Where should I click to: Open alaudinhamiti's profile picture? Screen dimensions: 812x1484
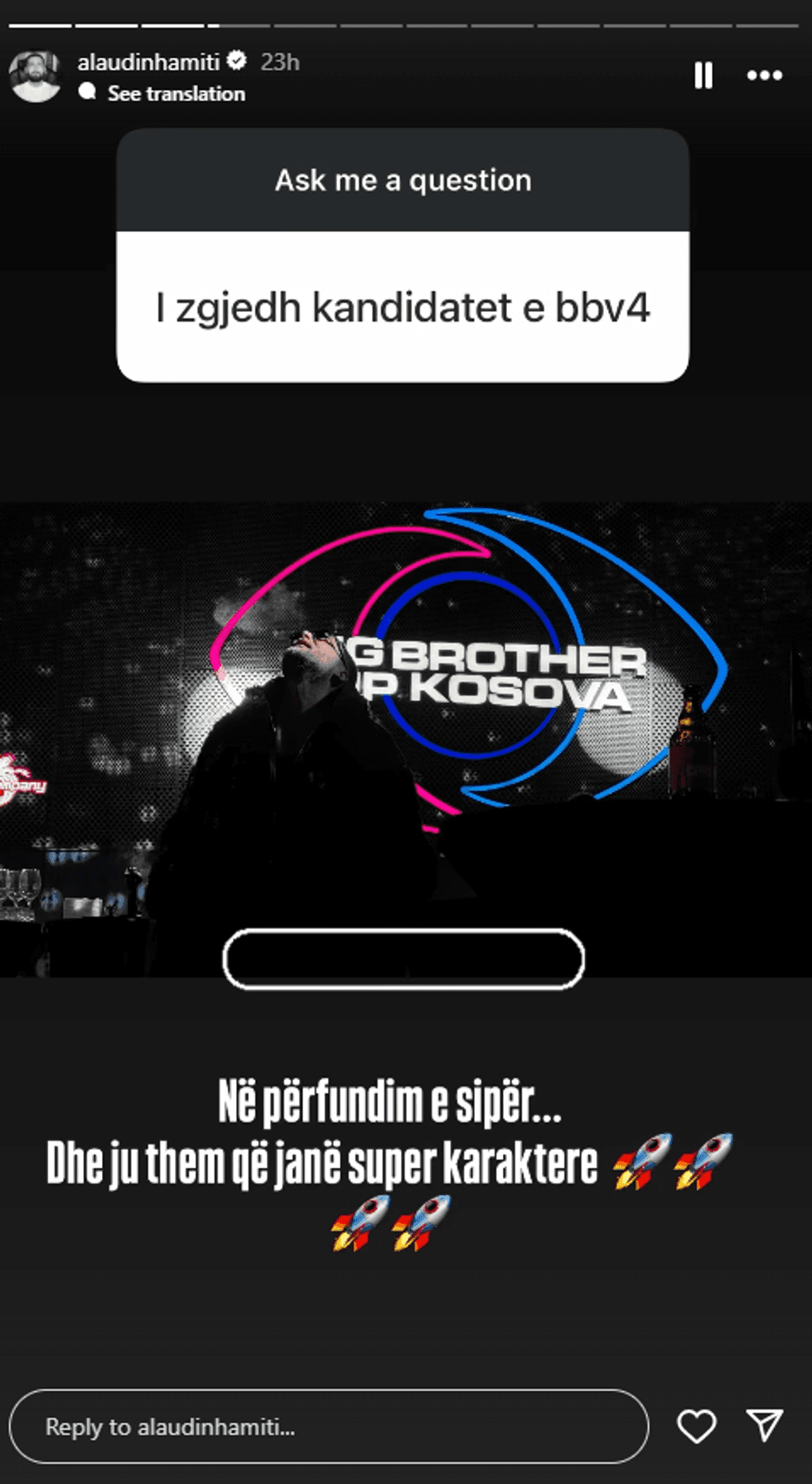click(35, 76)
